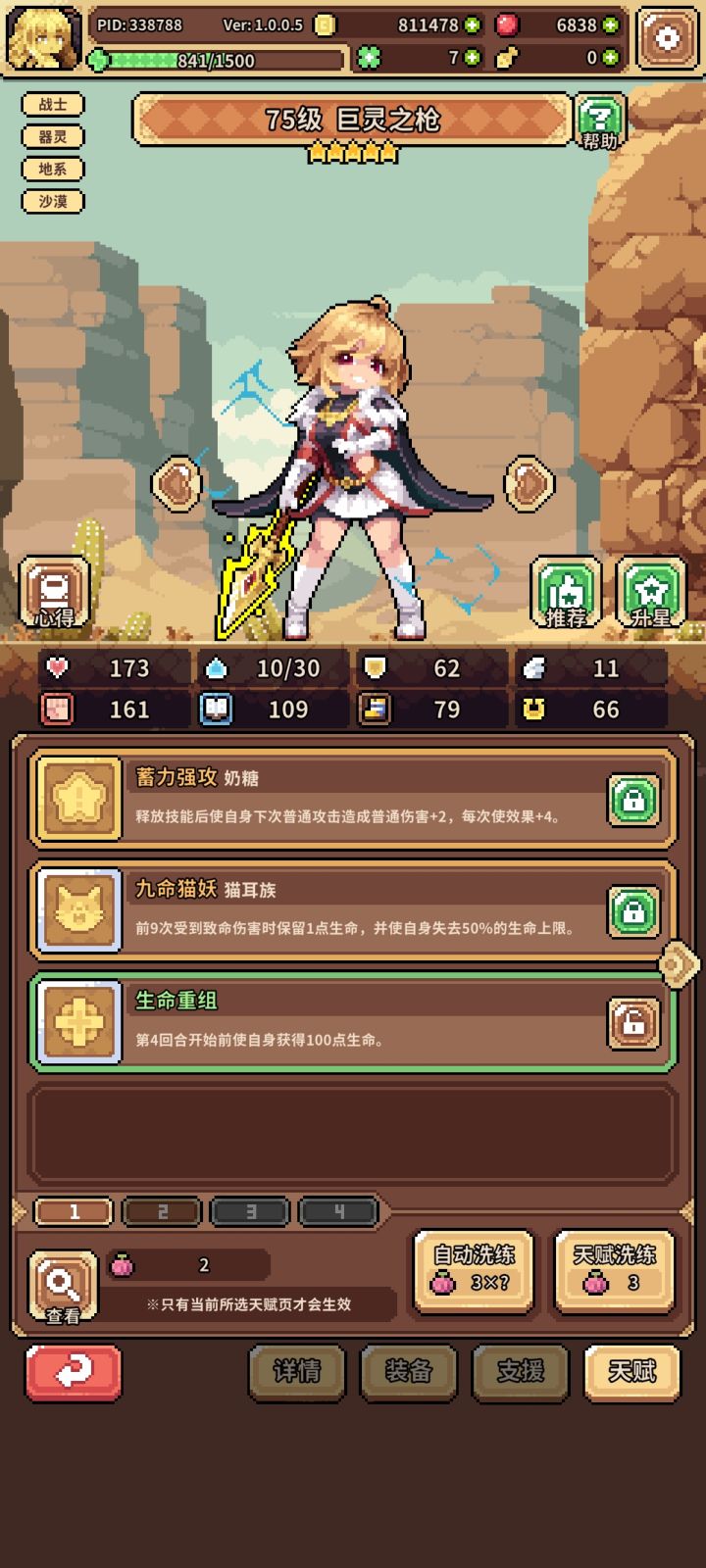Image resolution: width=706 pixels, height=1568 pixels.
Task: Open 查看 view with magnifier icon
Action: pos(61,1285)
